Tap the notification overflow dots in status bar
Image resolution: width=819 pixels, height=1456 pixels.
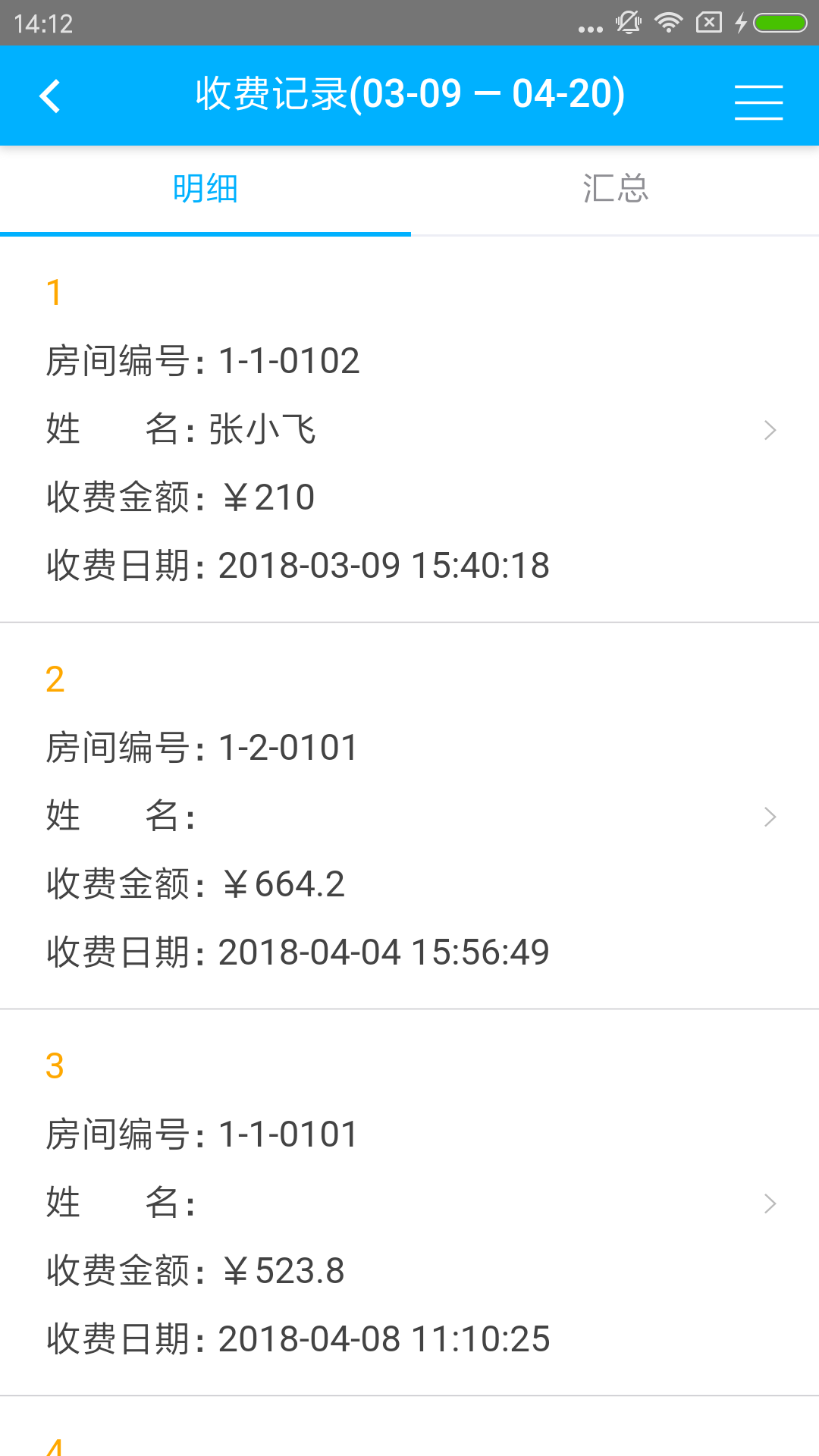click(x=588, y=25)
